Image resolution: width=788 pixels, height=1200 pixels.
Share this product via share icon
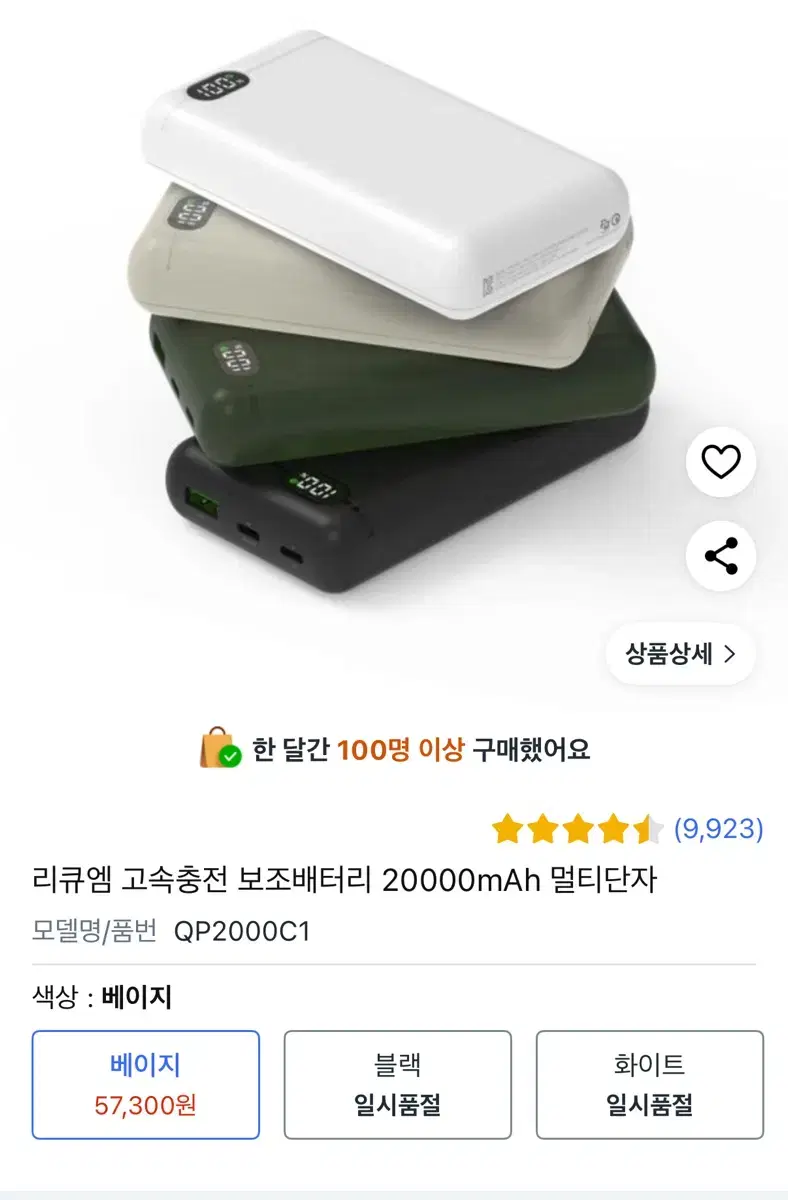719,556
